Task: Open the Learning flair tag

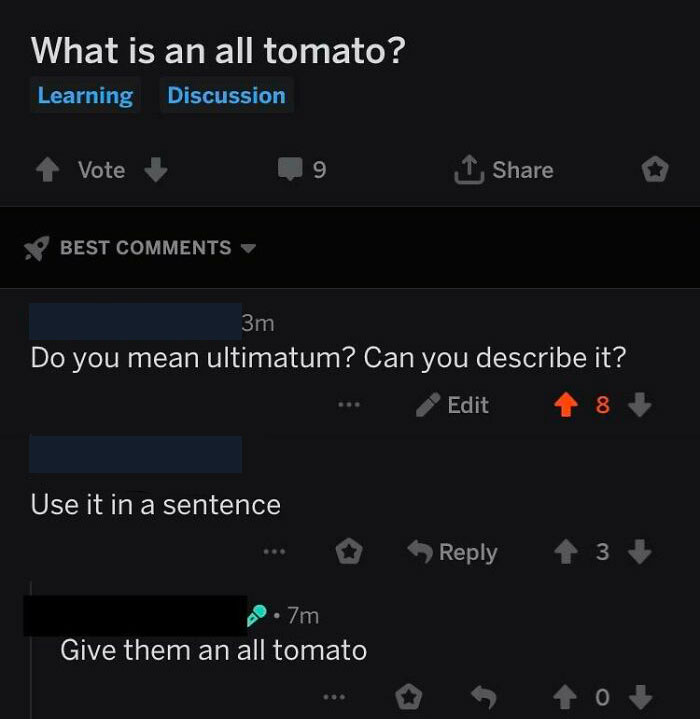Action: tap(85, 96)
